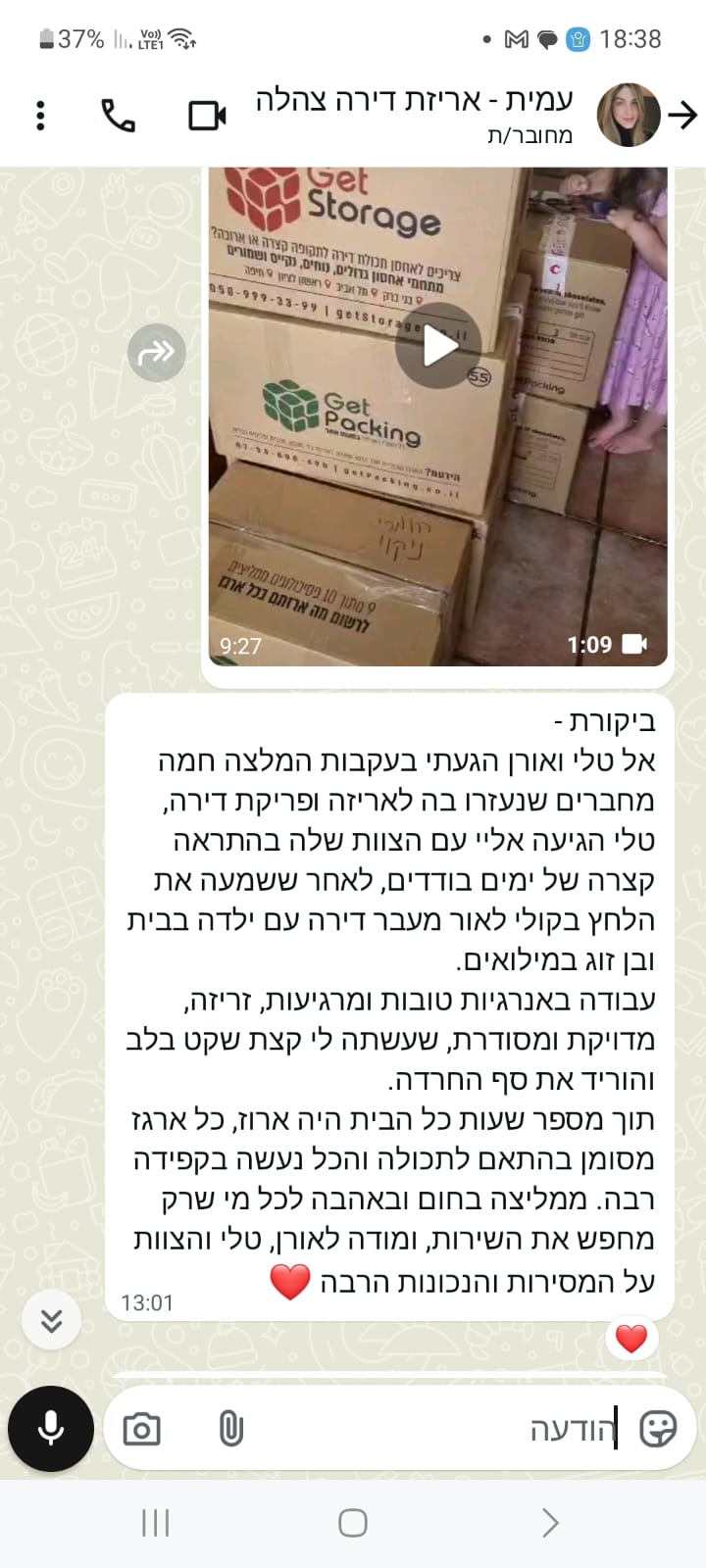Open the chat overflow menu
The height and width of the screenshot is (1568, 706).
pyautogui.click(x=40, y=116)
